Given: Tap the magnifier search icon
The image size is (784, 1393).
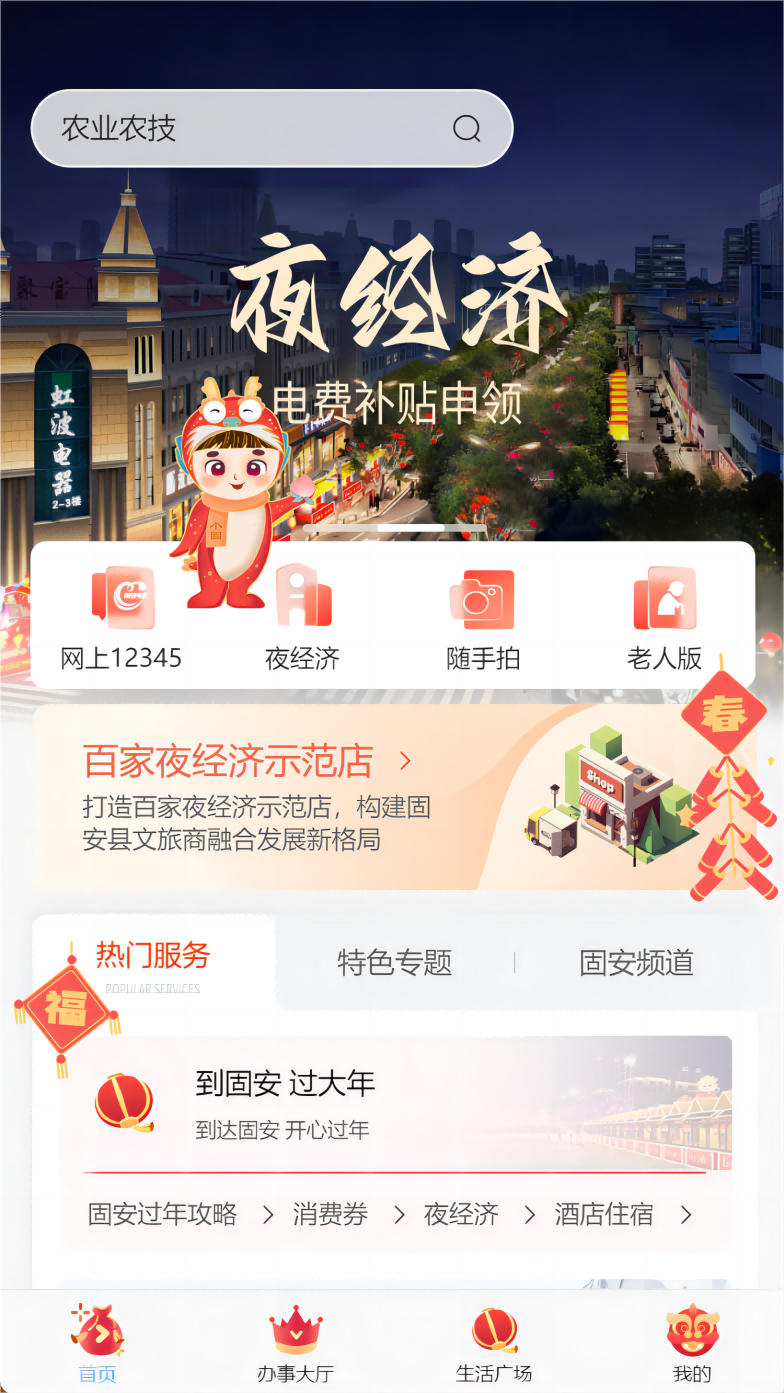Looking at the screenshot, I should (x=467, y=128).
